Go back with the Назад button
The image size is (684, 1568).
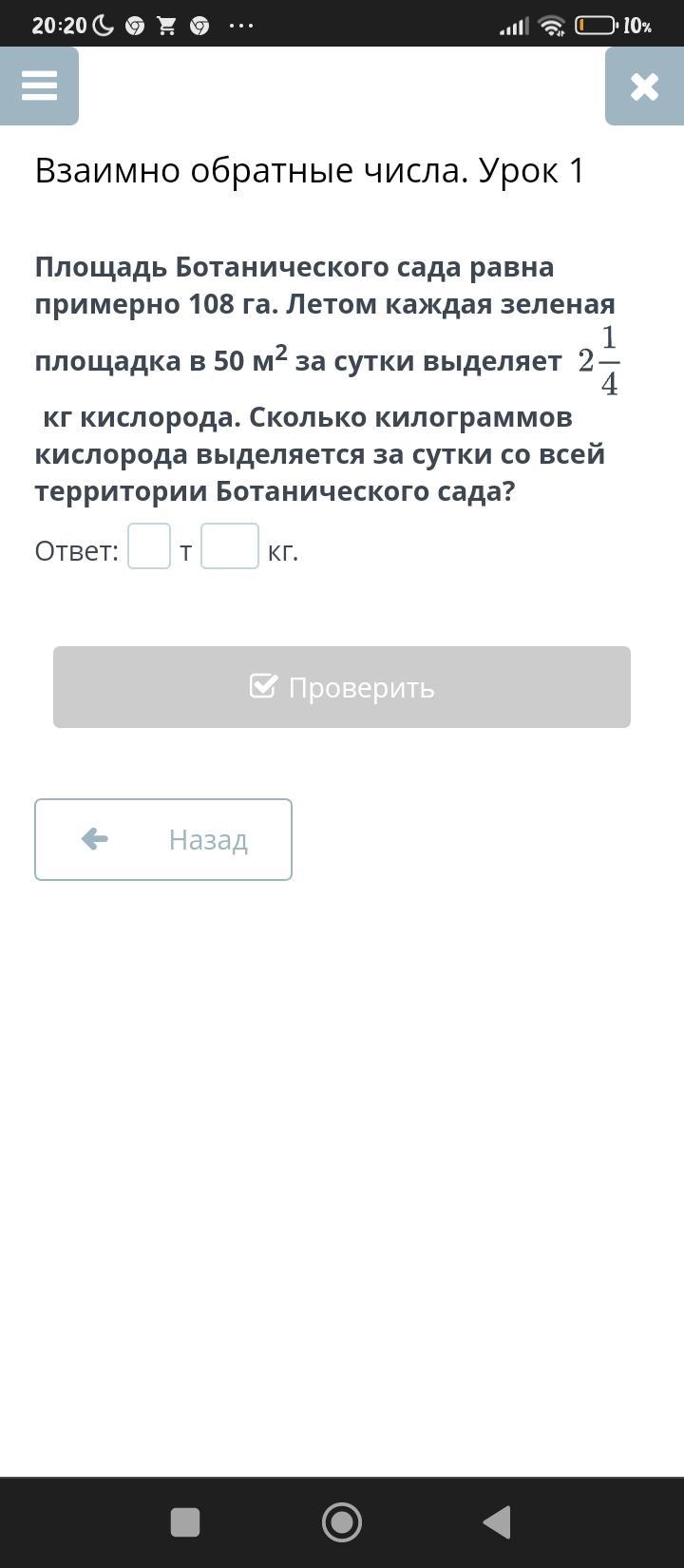(x=163, y=839)
